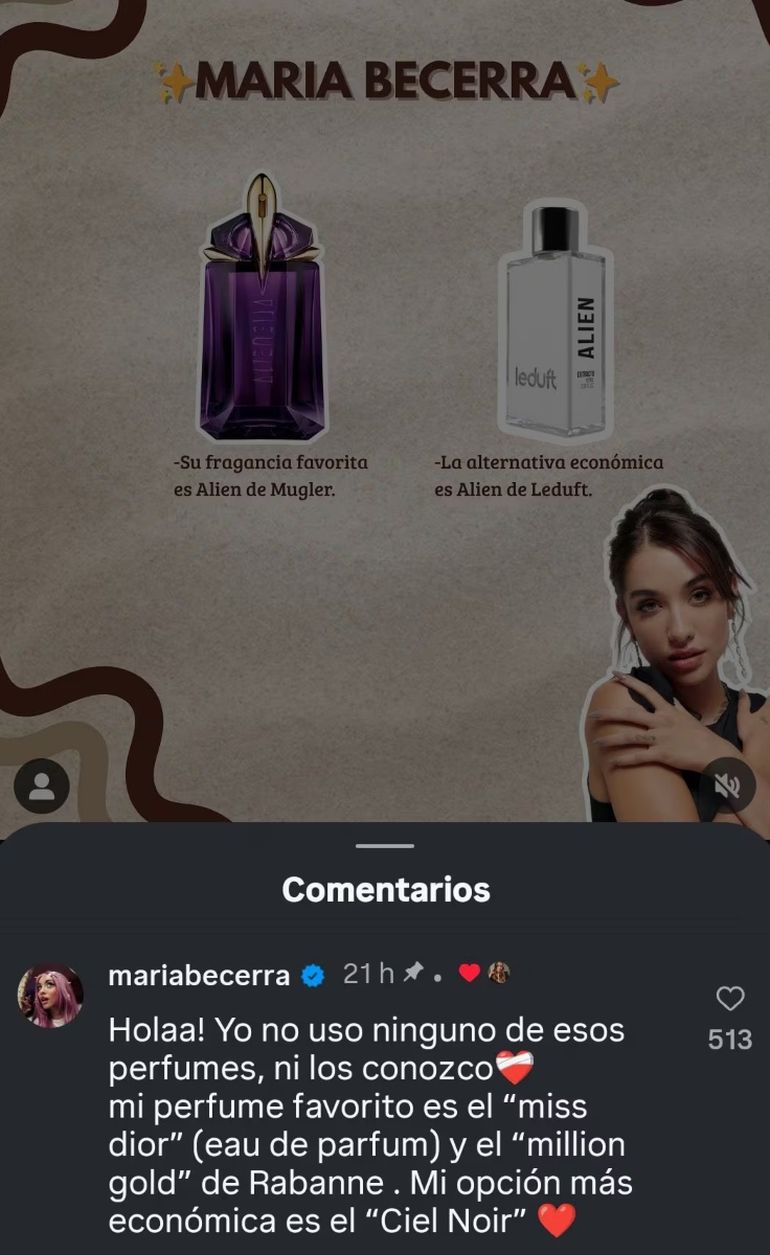Unmute the reel by tapping the crossed-out speaker

click(x=727, y=785)
